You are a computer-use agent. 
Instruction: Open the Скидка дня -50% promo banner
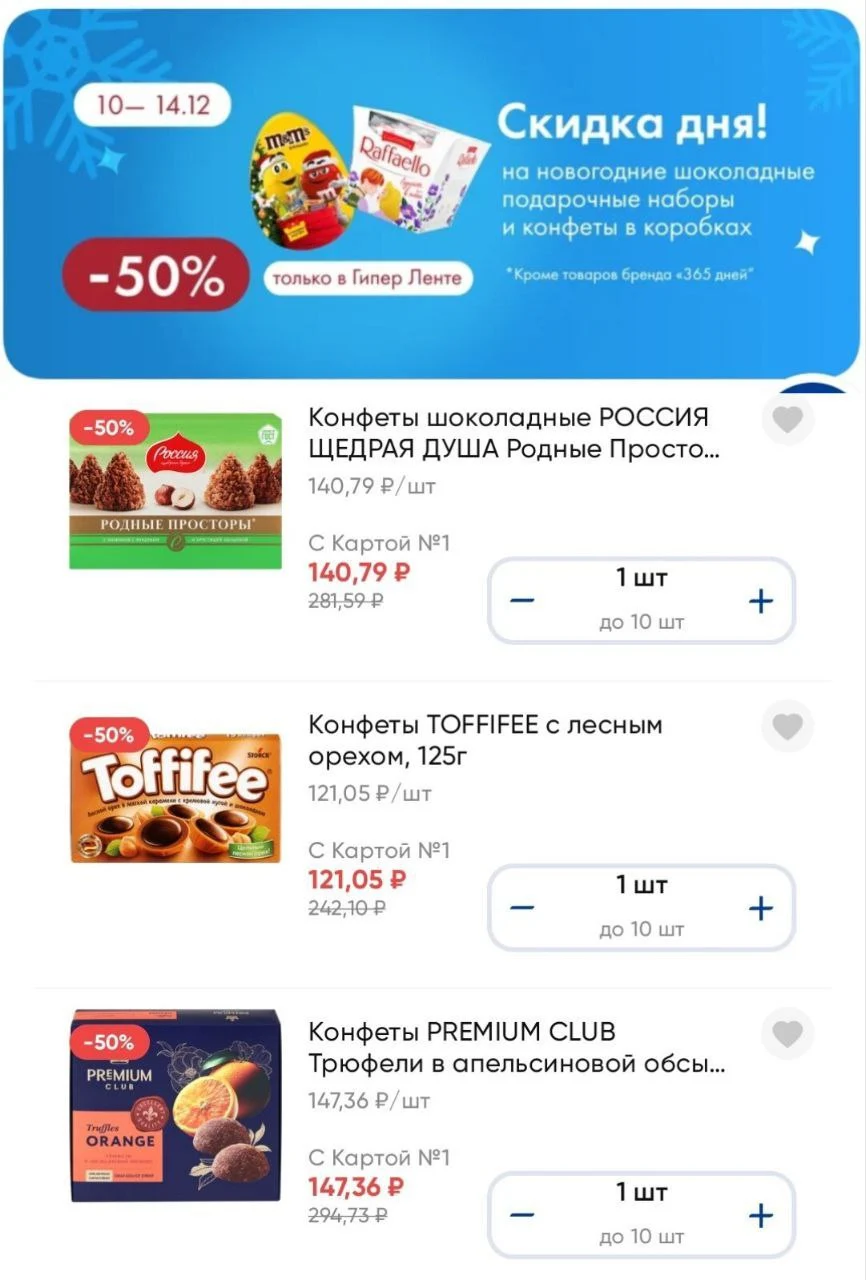[x=432, y=194]
